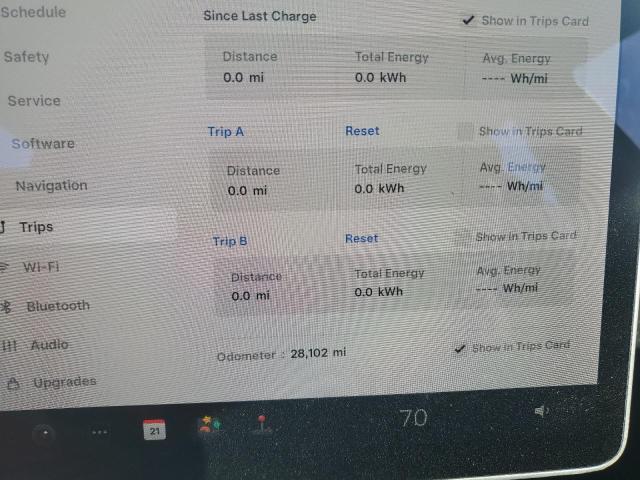Image resolution: width=640 pixels, height=480 pixels.
Task: Go to Bluetooth settings
Action: pyautogui.click(x=57, y=306)
